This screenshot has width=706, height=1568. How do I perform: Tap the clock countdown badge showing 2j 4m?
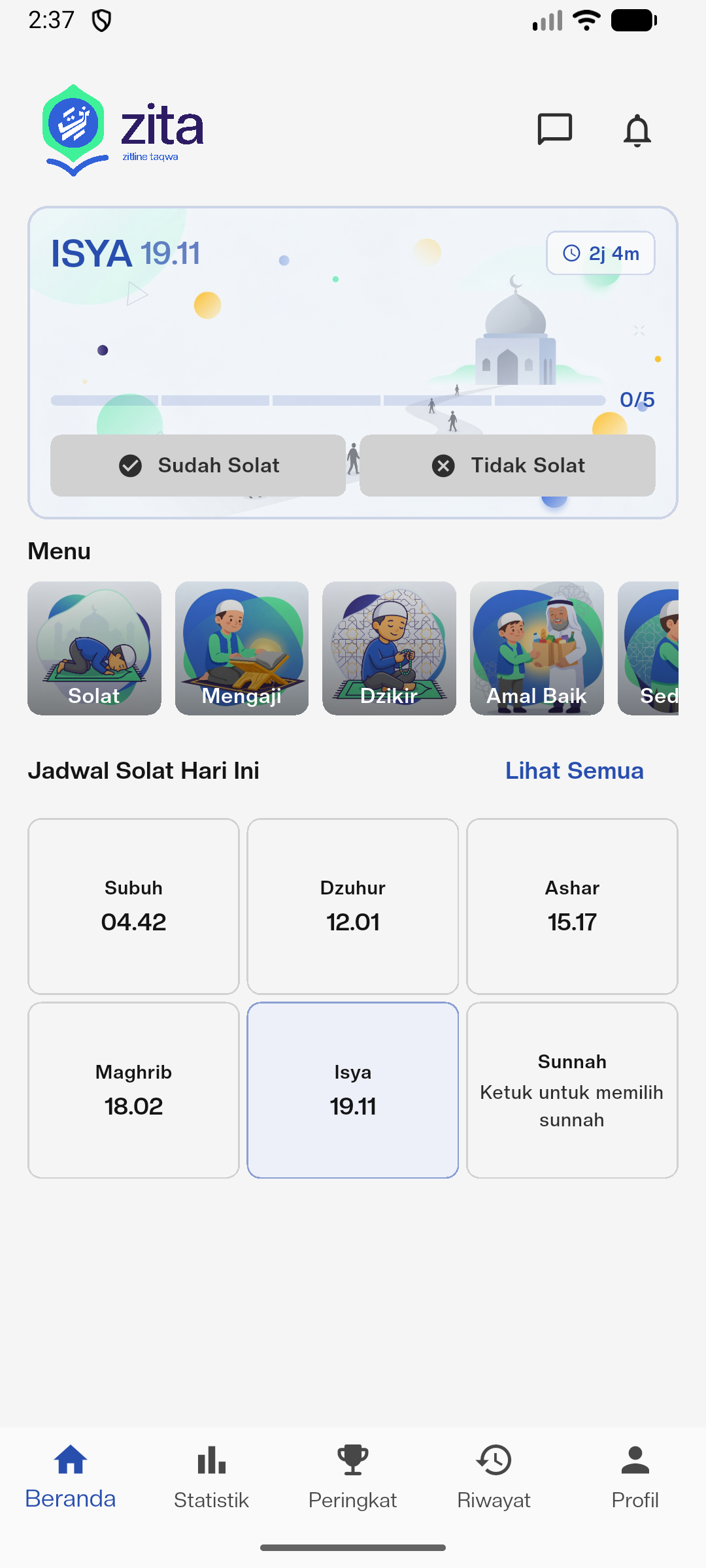pos(600,253)
